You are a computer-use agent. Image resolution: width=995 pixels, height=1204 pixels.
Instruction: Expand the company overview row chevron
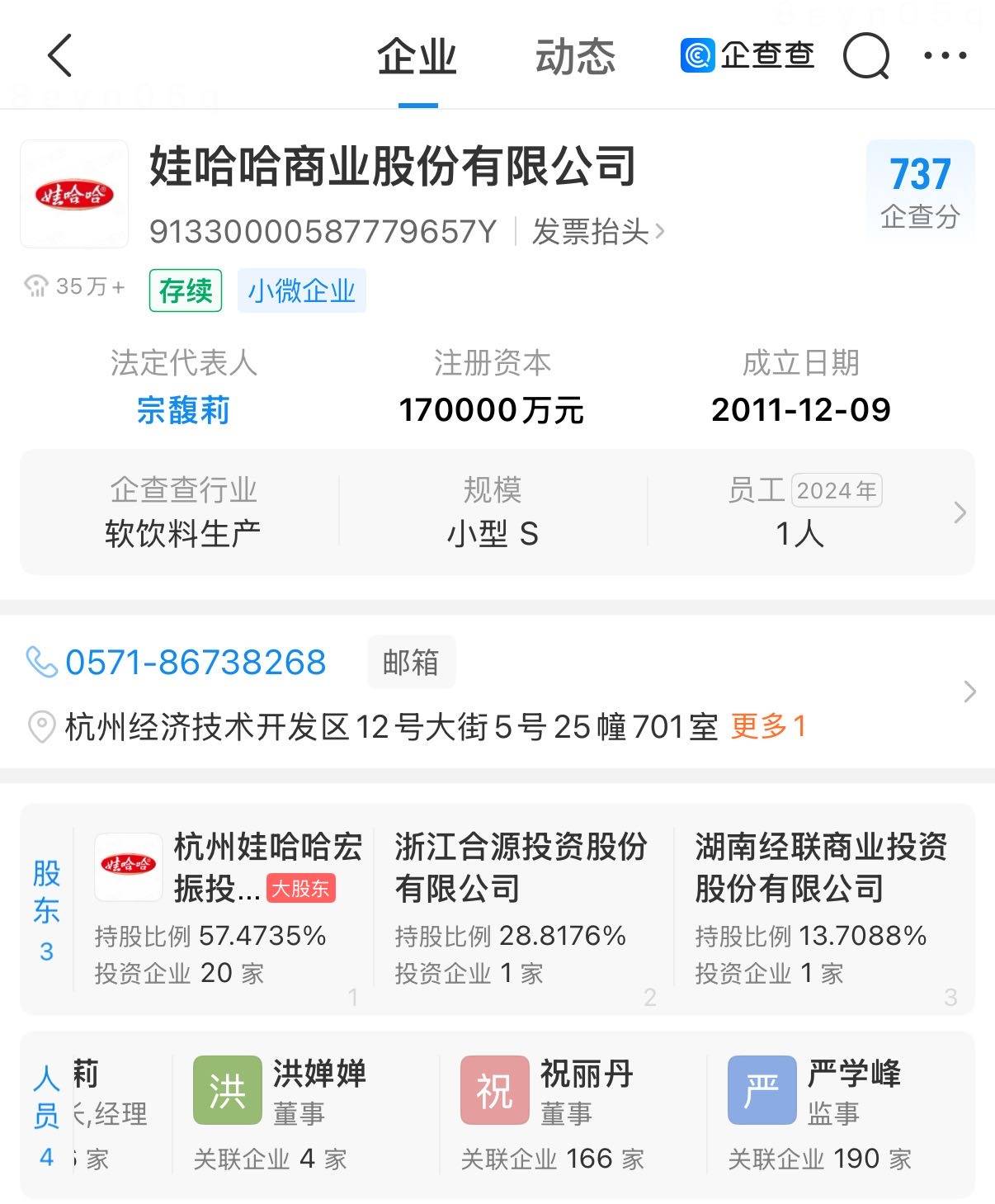[x=960, y=512]
